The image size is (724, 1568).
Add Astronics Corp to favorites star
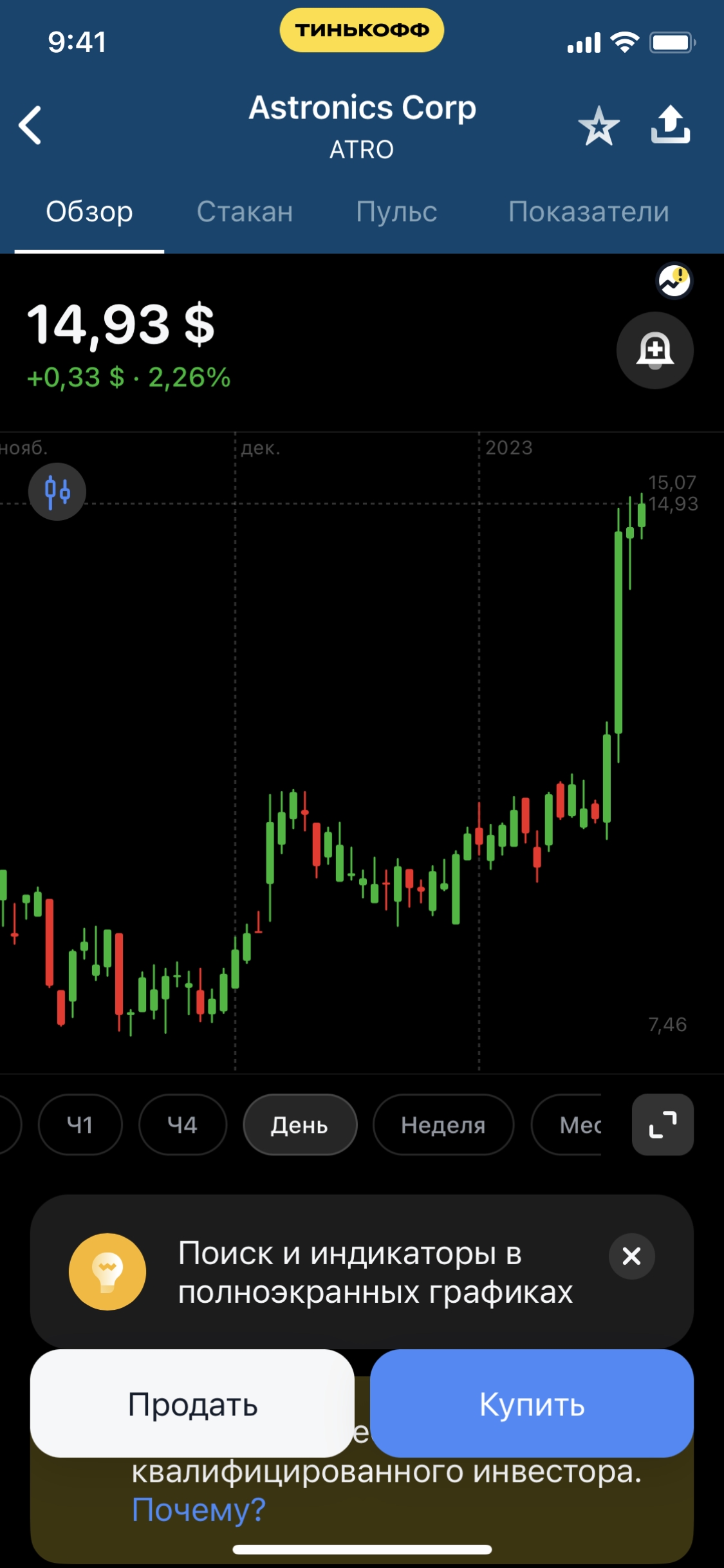coord(599,126)
